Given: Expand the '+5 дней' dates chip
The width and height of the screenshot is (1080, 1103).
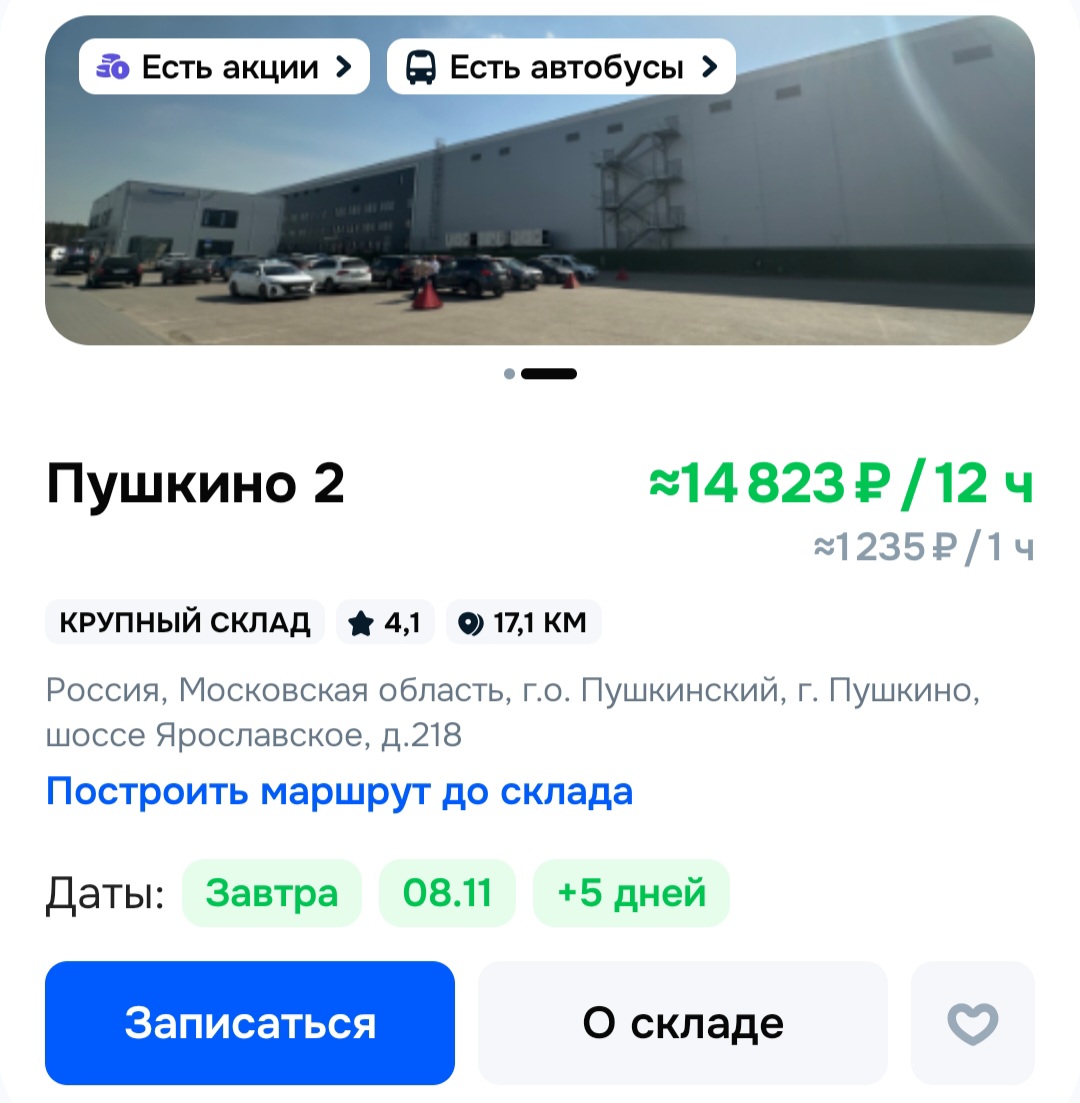Looking at the screenshot, I should click(631, 893).
